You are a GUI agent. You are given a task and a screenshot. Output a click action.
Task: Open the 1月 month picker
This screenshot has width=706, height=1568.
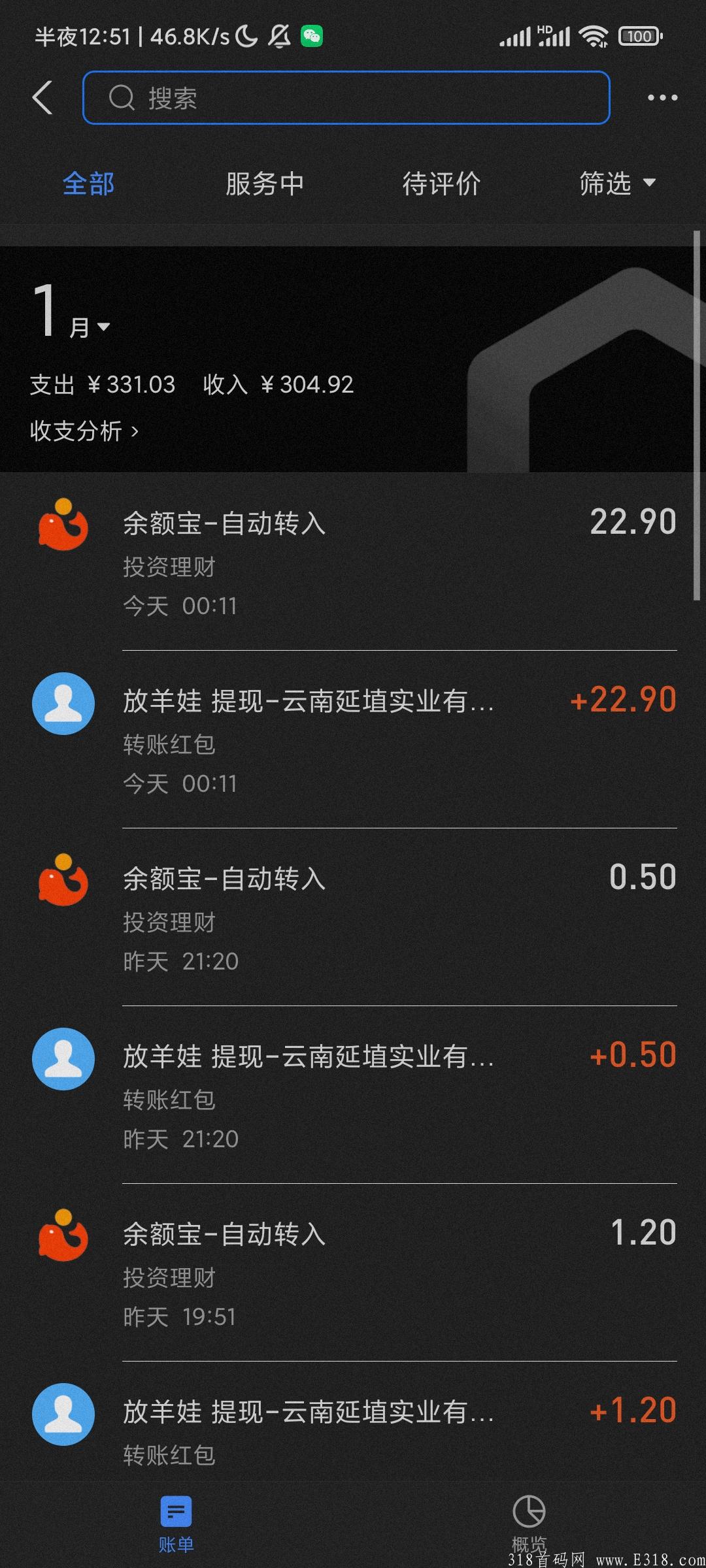tap(72, 312)
